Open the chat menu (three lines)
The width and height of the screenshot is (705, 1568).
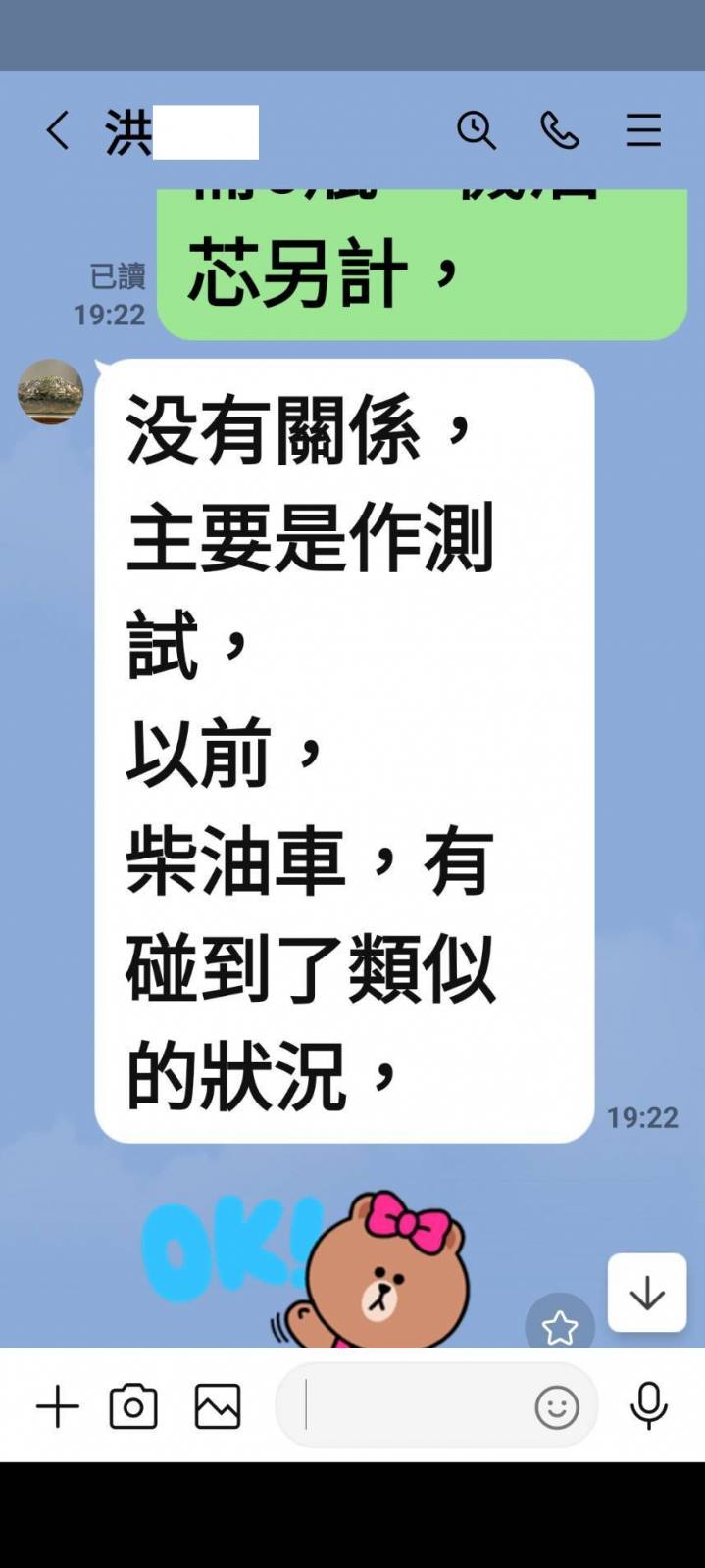click(643, 130)
